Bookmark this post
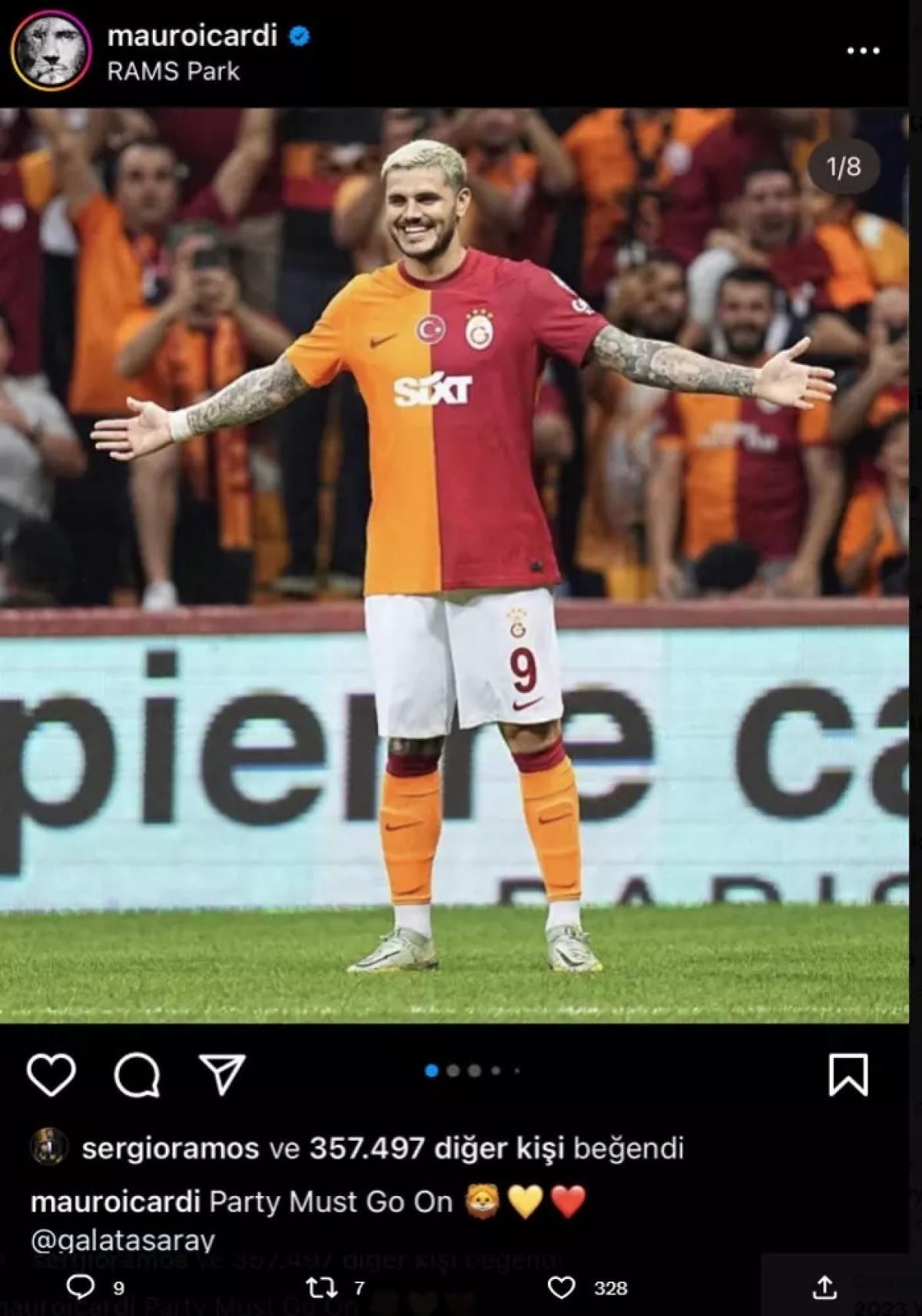This screenshot has height=1316, width=922. point(848,1074)
